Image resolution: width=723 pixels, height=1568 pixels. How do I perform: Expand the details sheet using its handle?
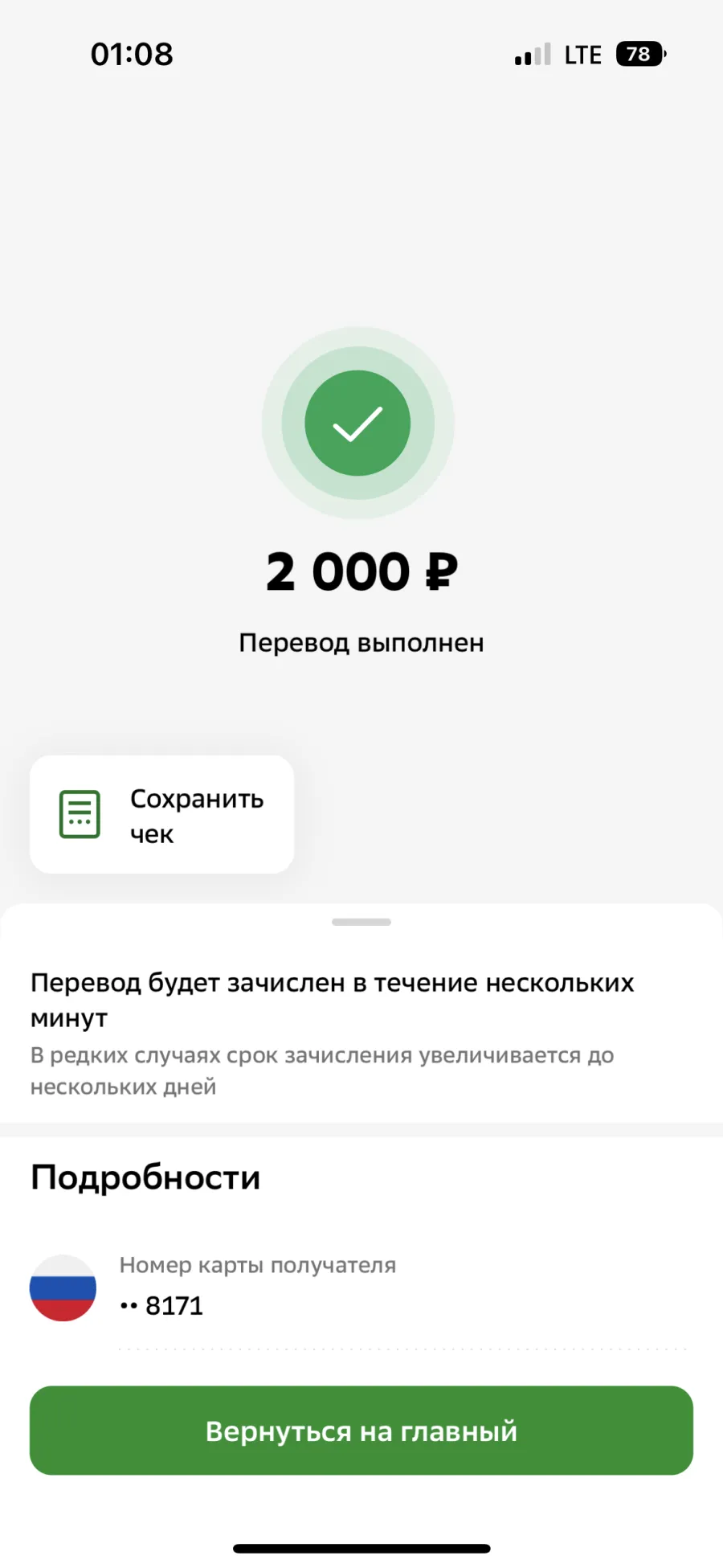[x=361, y=922]
